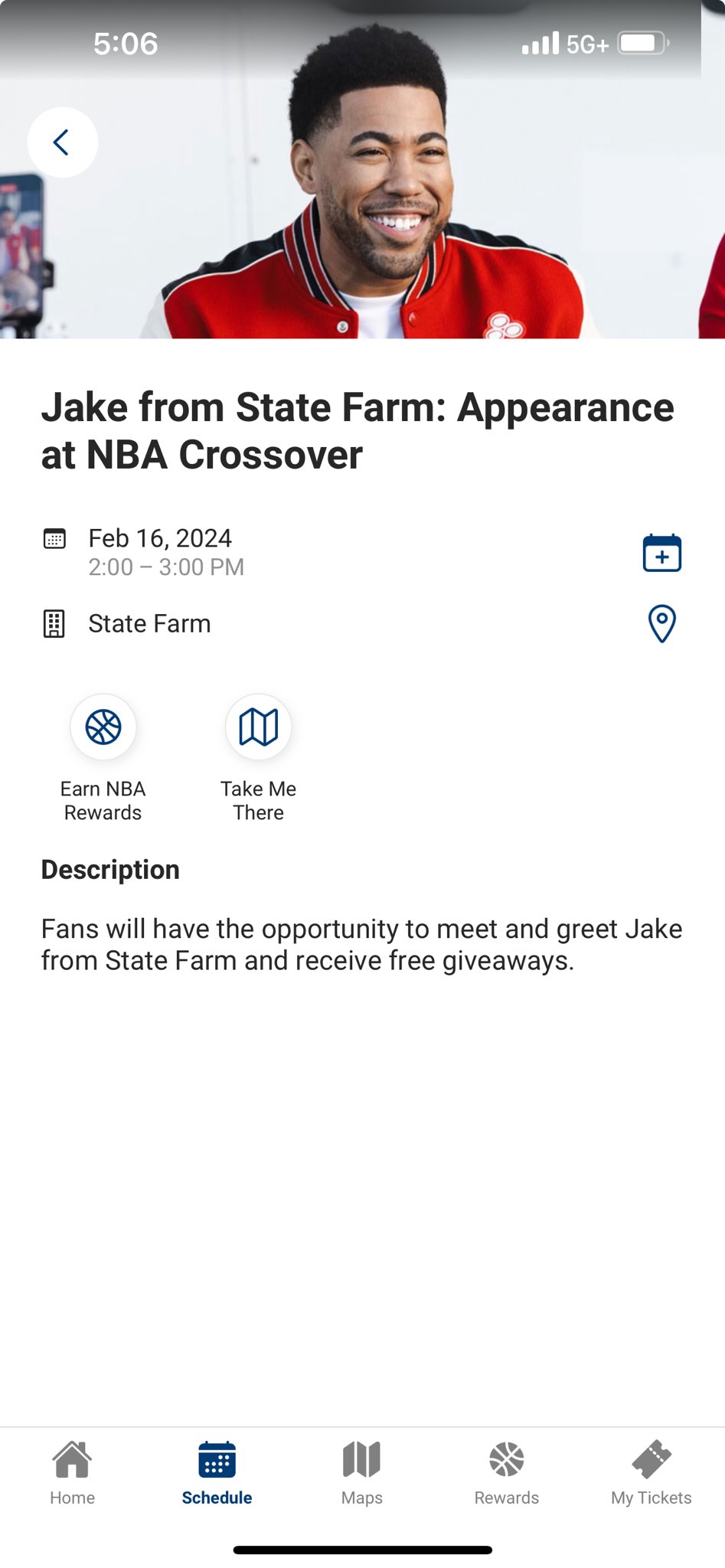The image size is (725, 1568).
Task: Open the Rewards tab
Action: (x=506, y=1473)
